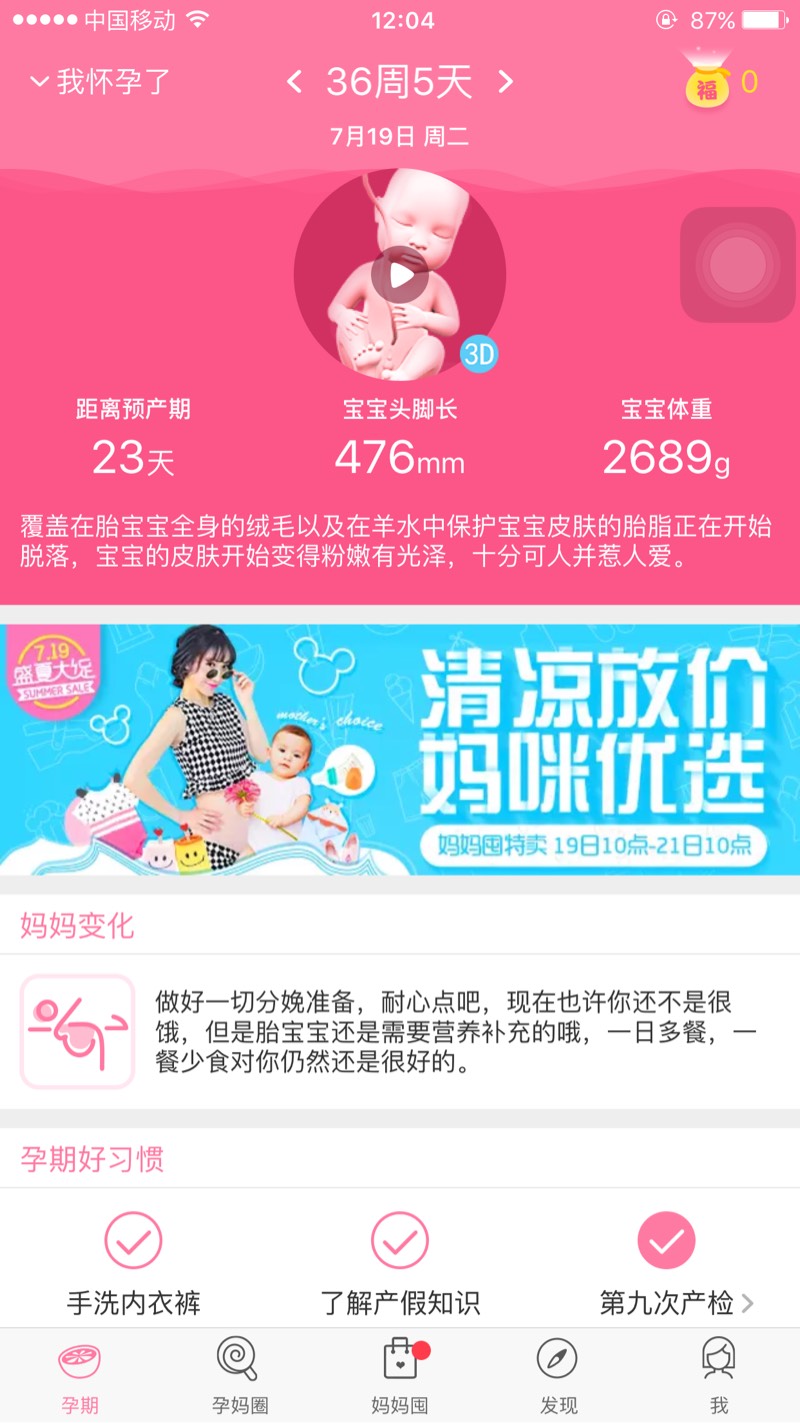
Task: Uncheck the 第九次产检 habit
Action: (x=666, y=1241)
